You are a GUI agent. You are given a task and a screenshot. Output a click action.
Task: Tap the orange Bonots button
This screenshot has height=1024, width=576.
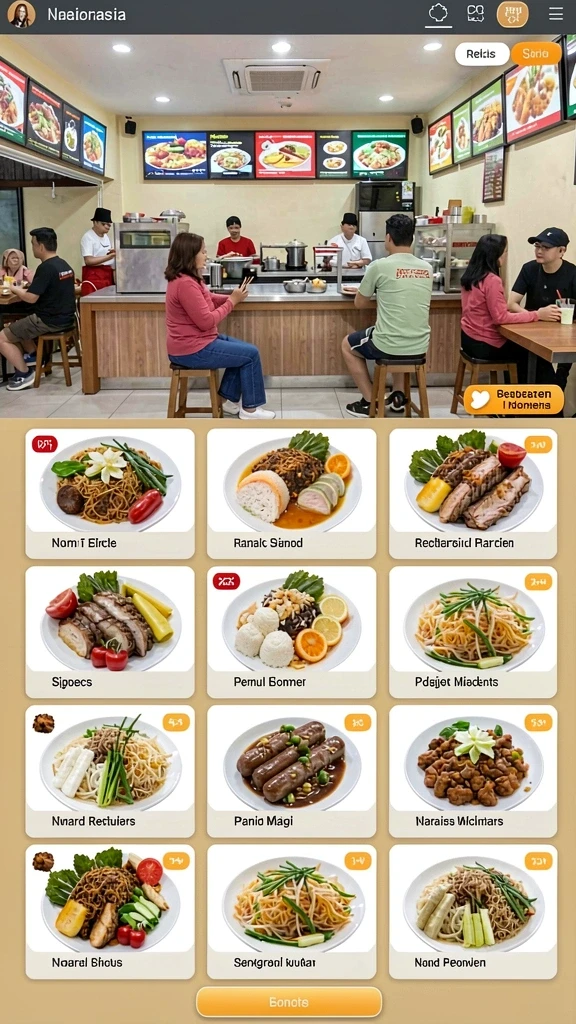(289, 1002)
